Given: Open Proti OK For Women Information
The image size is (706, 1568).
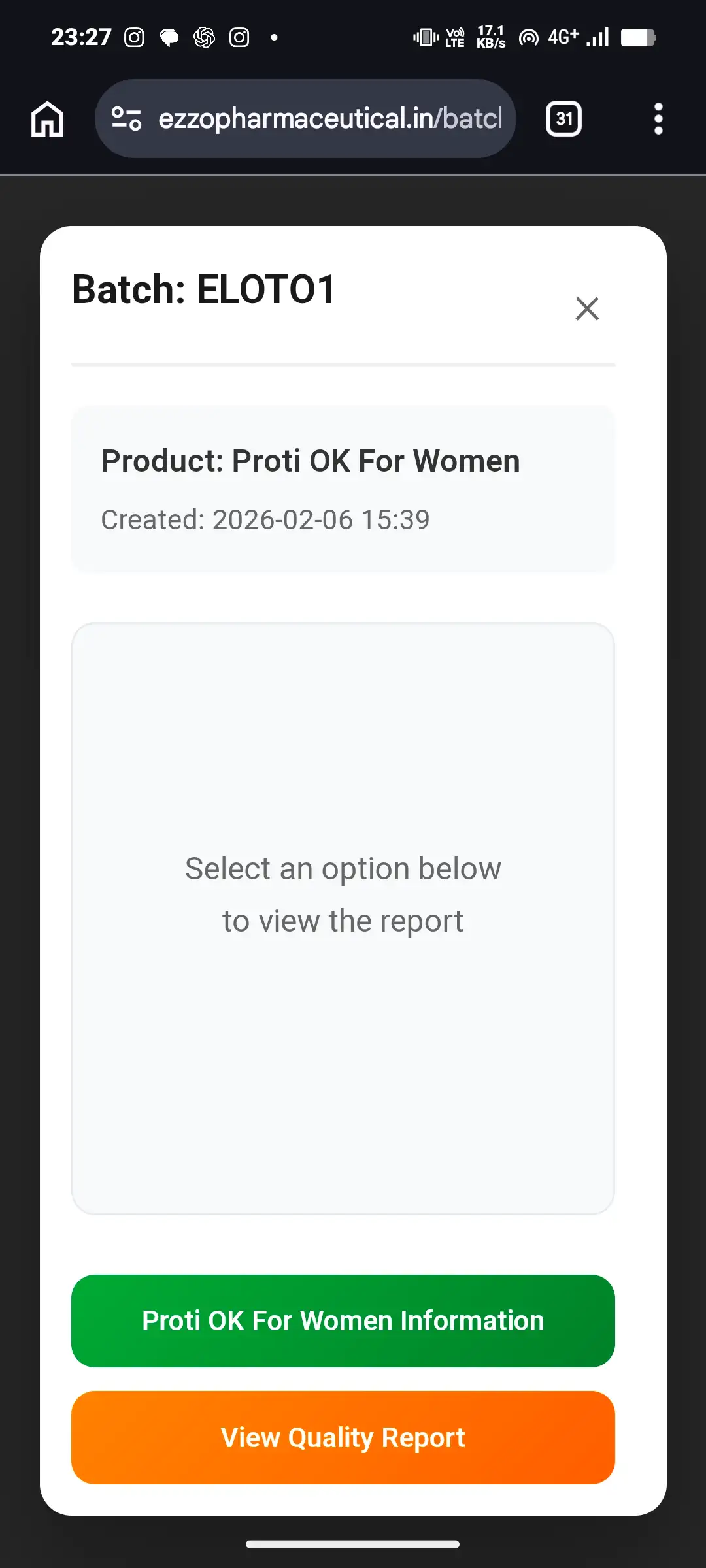Looking at the screenshot, I should [x=343, y=1321].
